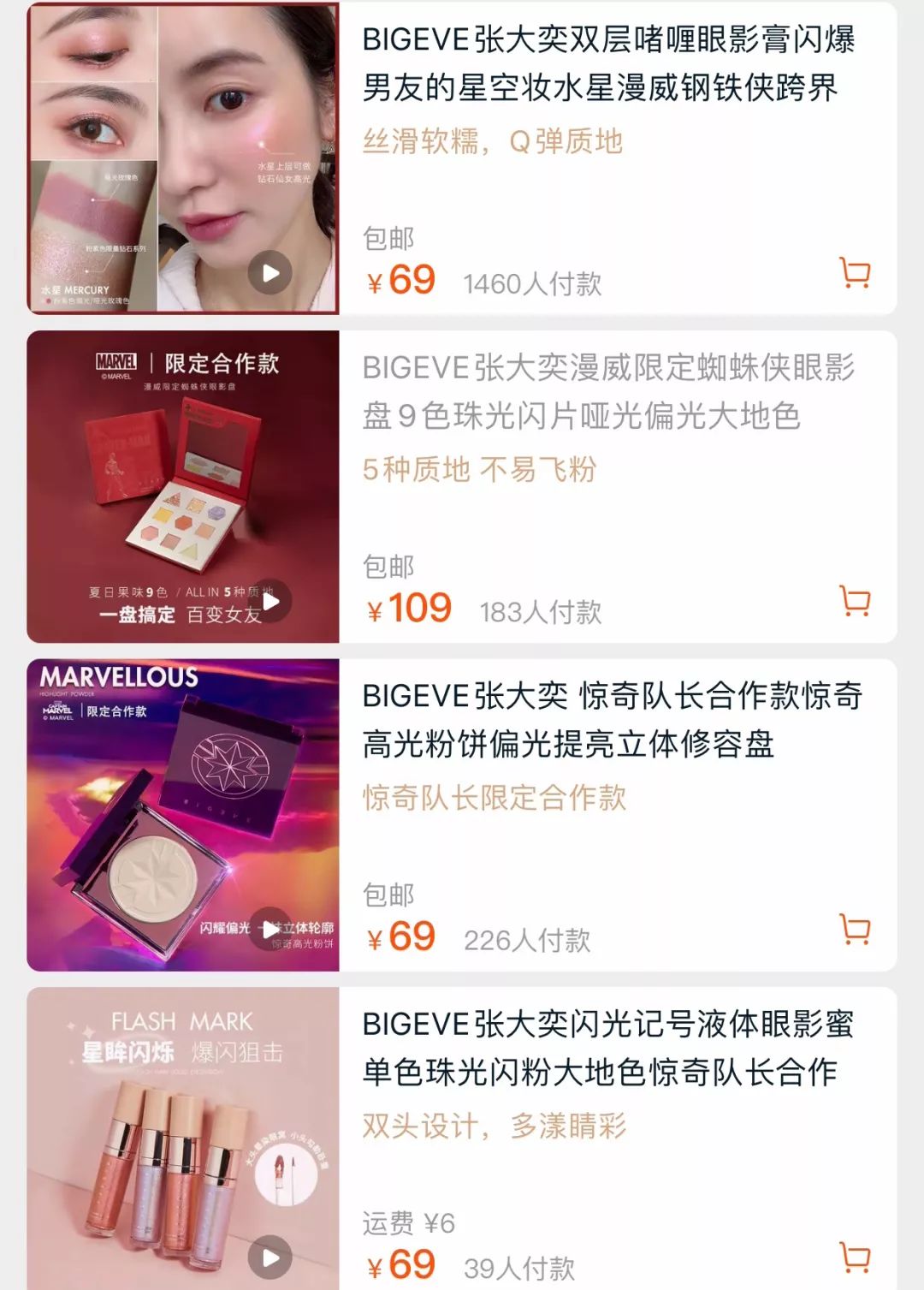The height and width of the screenshot is (1290, 924).
Task: Open the 闪光记号液体眼影蜜 listing
Action: (x=607, y=1047)
